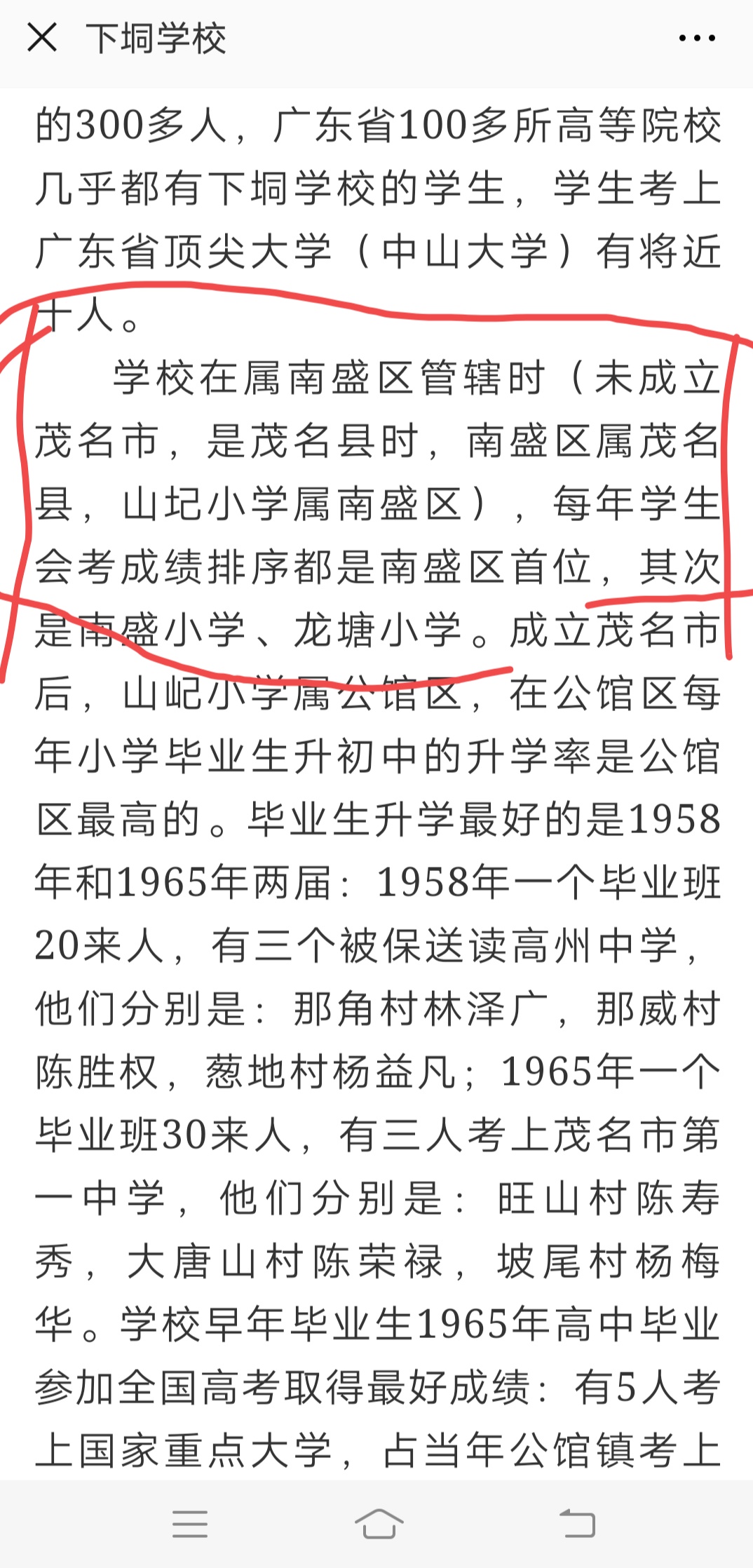Close the 下垌学校 article page
The image size is (753, 1568).
[42, 38]
